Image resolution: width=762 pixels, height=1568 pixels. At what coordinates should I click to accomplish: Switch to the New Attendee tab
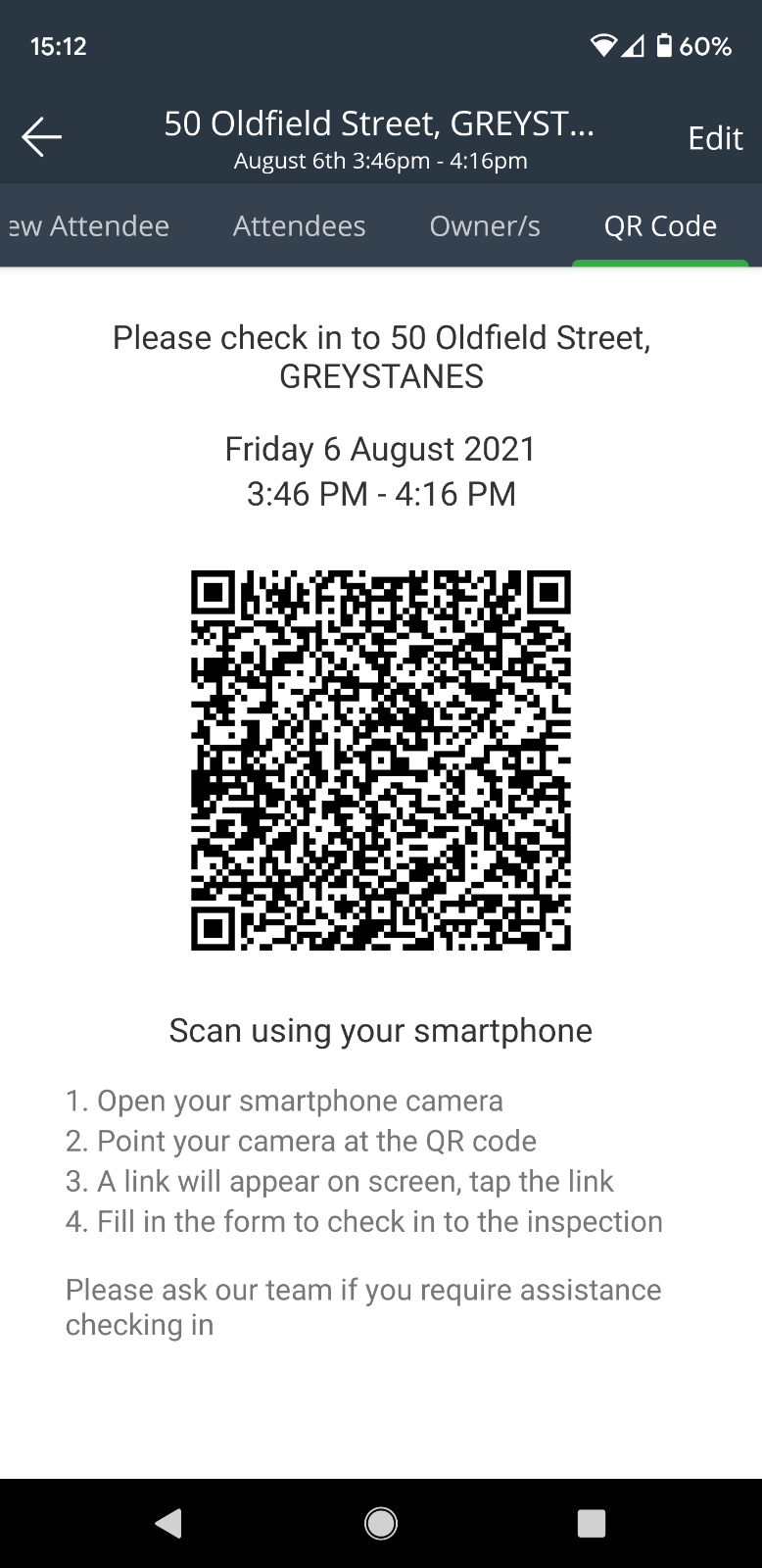89,226
